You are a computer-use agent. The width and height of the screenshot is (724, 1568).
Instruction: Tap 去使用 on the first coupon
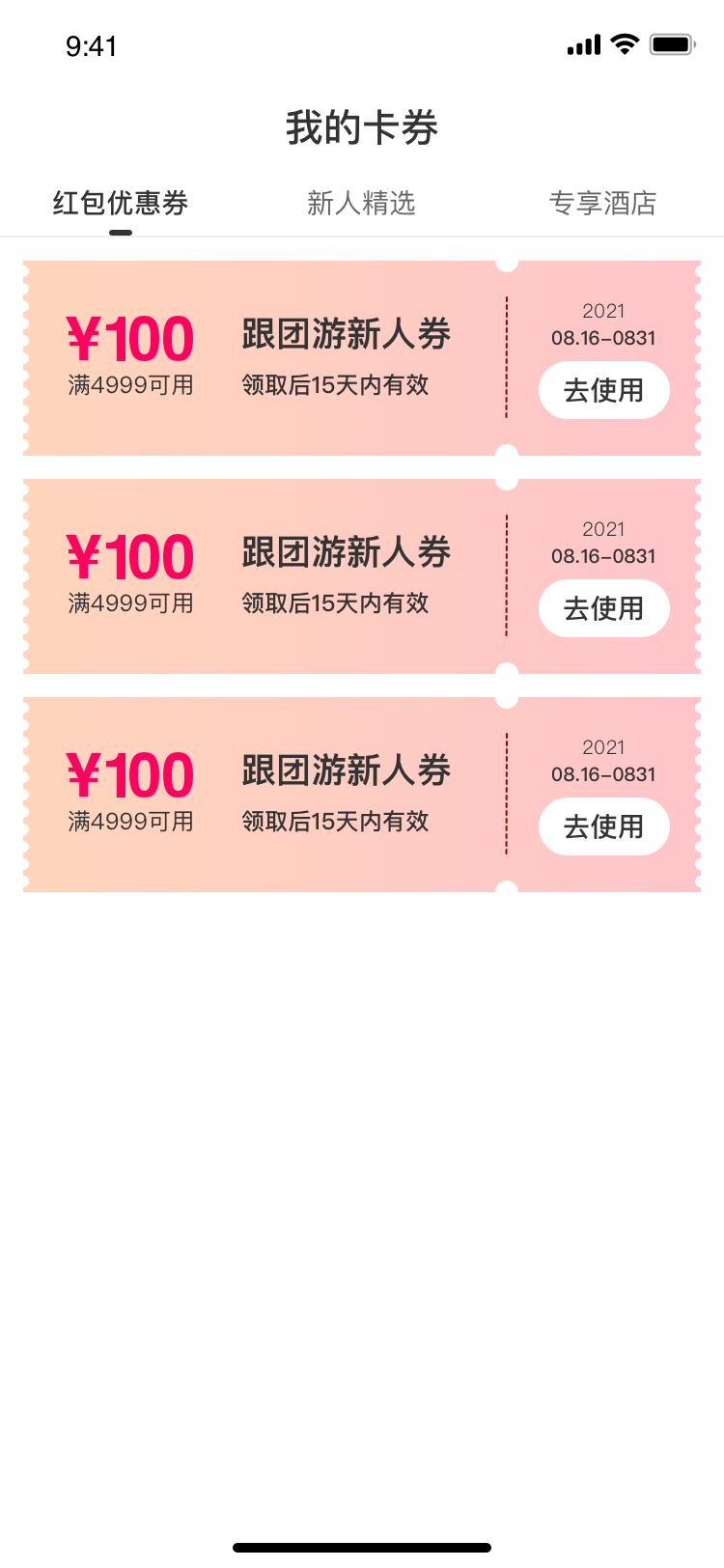coord(603,390)
